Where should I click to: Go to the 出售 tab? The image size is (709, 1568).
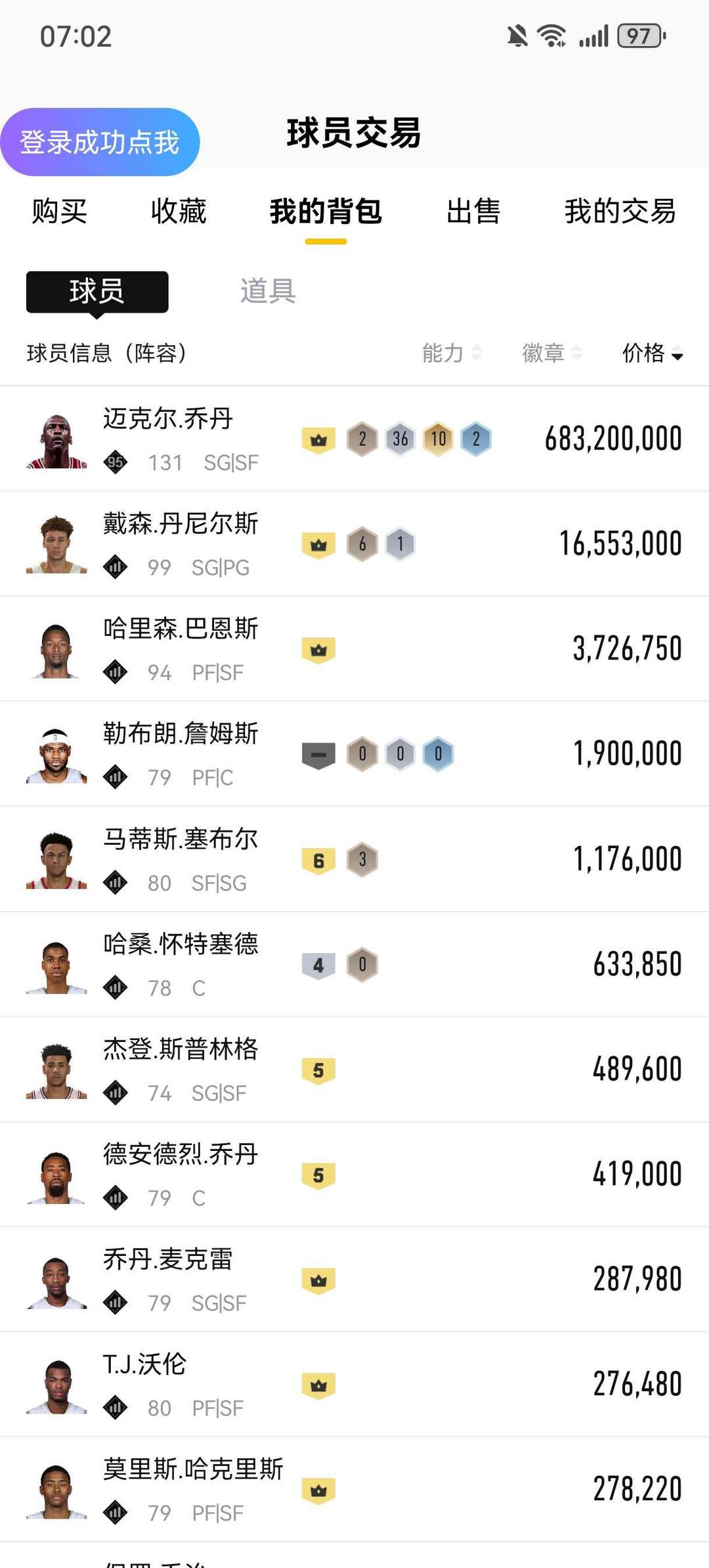click(473, 212)
